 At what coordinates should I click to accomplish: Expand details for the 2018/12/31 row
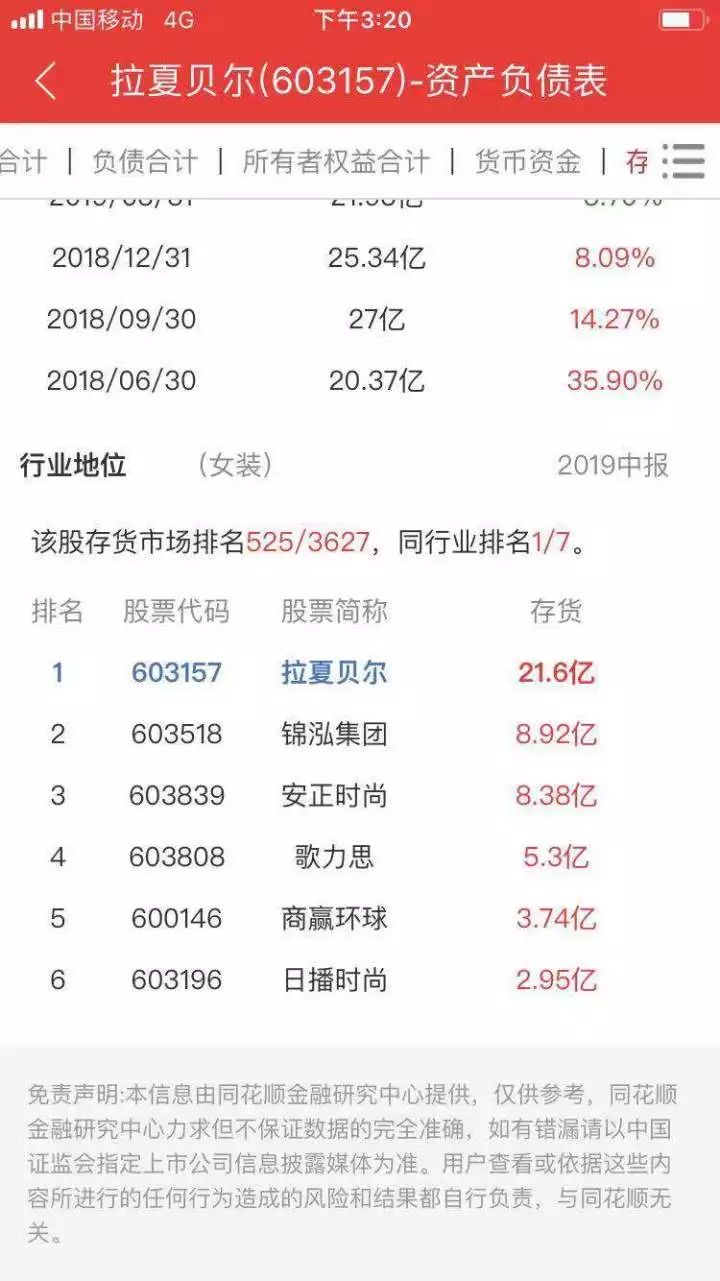[360, 259]
